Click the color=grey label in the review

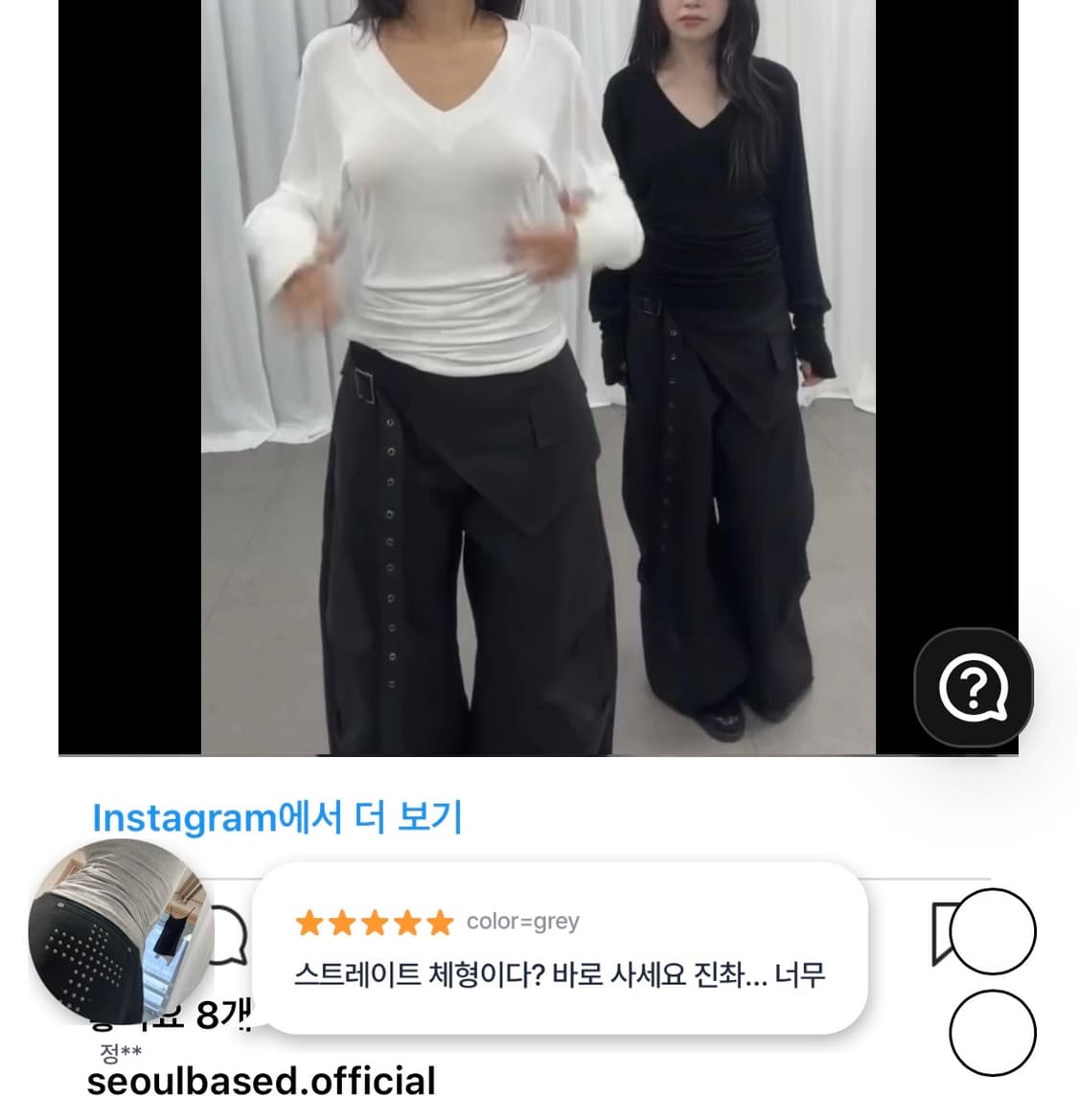522,923
